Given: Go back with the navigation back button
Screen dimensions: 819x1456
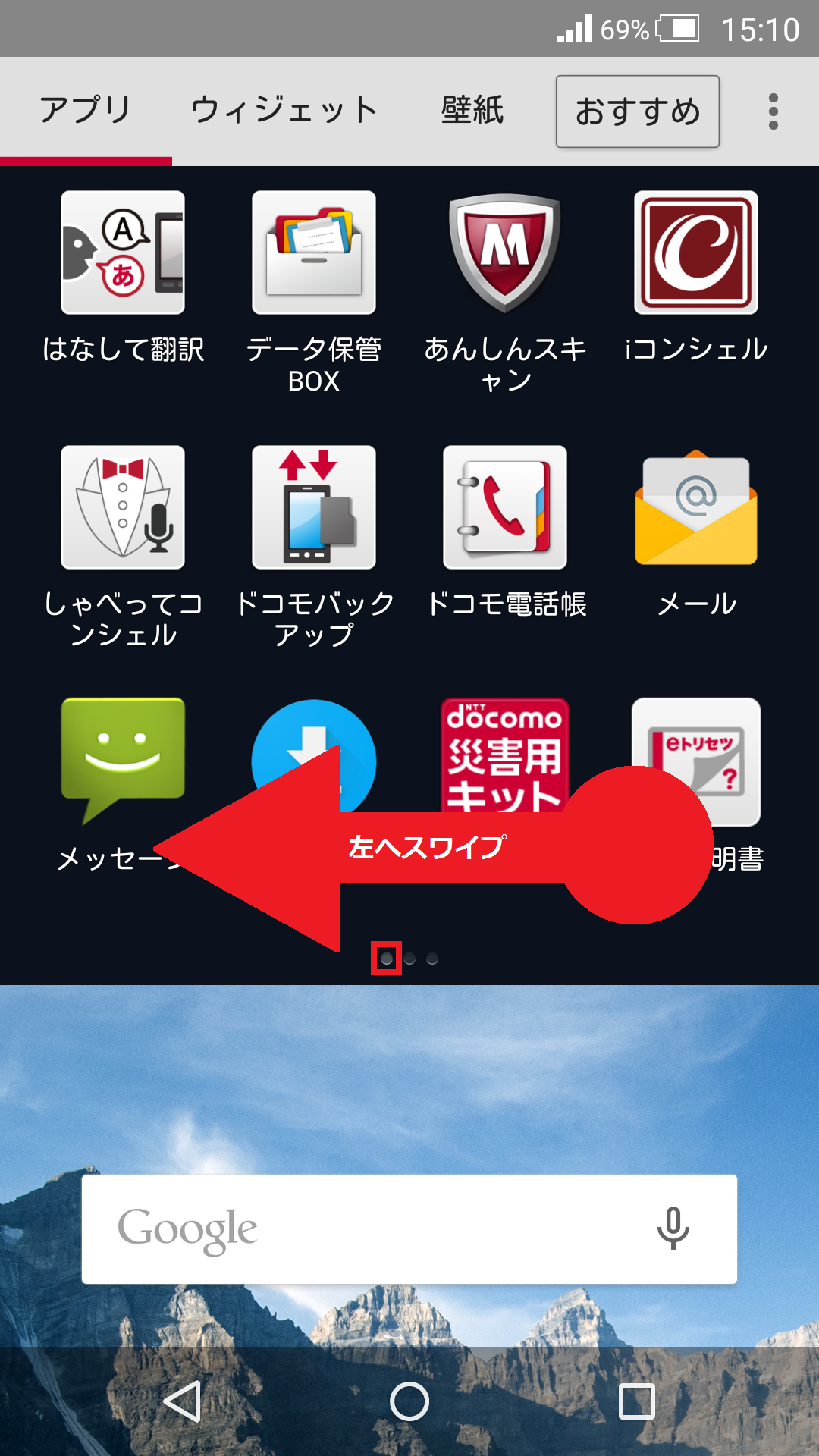Looking at the screenshot, I should coord(182,1401).
